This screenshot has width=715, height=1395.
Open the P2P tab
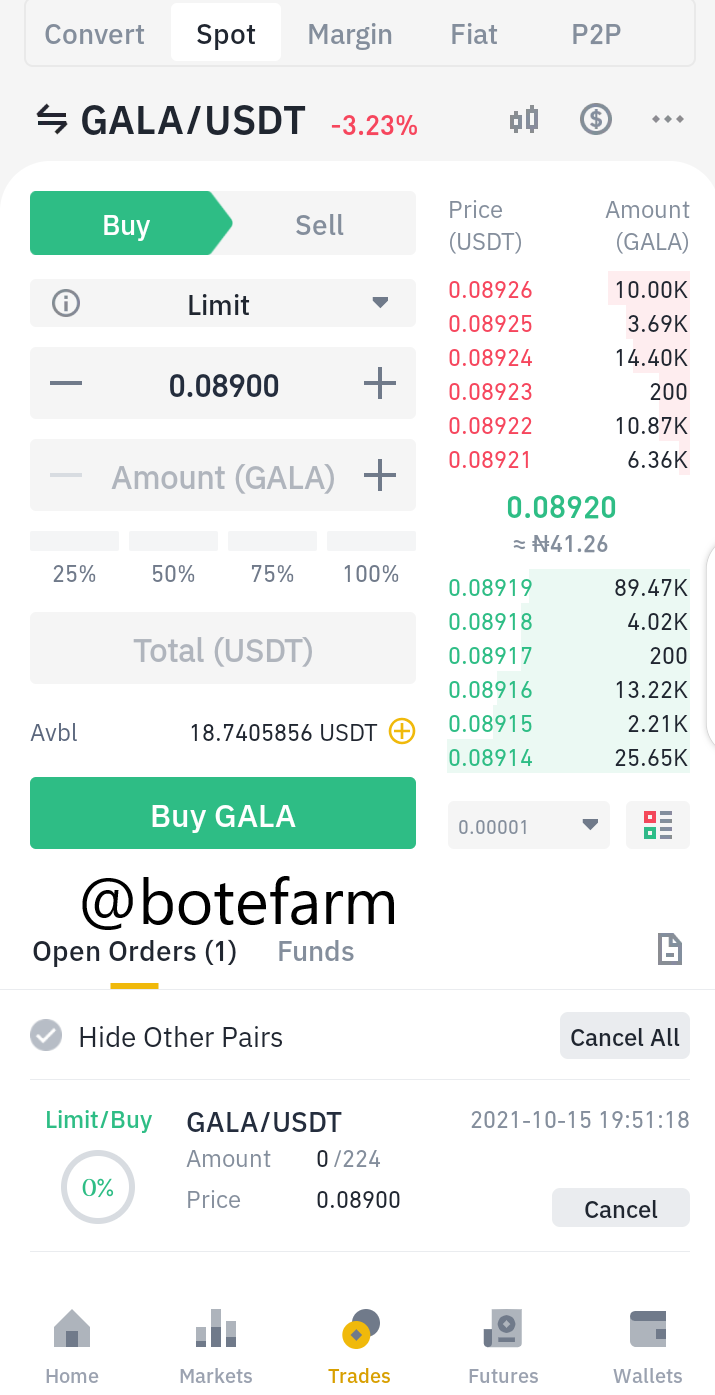(596, 34)
